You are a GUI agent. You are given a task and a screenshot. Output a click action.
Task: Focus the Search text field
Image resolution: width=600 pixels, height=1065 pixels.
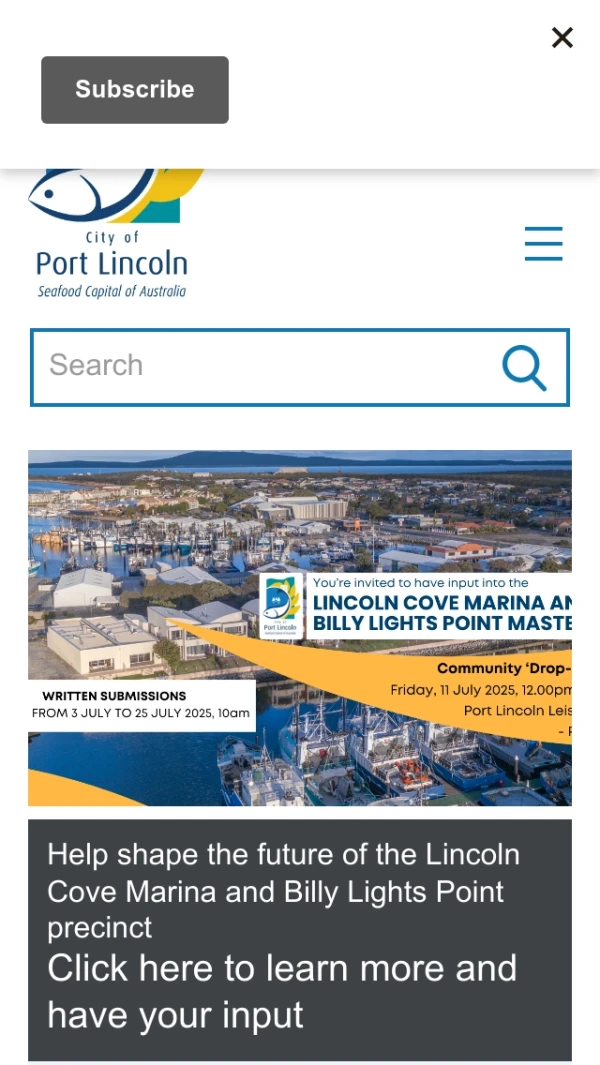(x=260, y=366)
